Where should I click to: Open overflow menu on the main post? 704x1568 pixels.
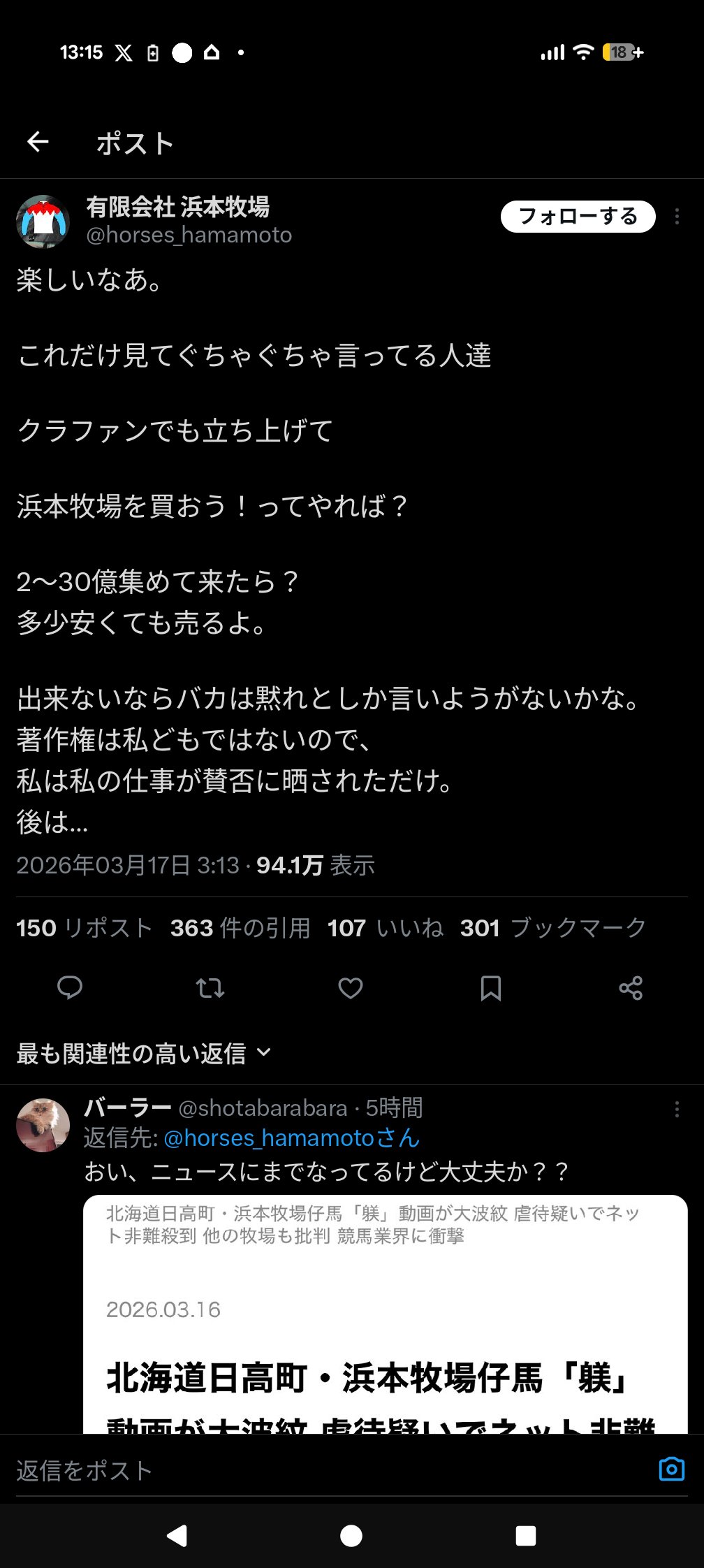tap(677, 217)
